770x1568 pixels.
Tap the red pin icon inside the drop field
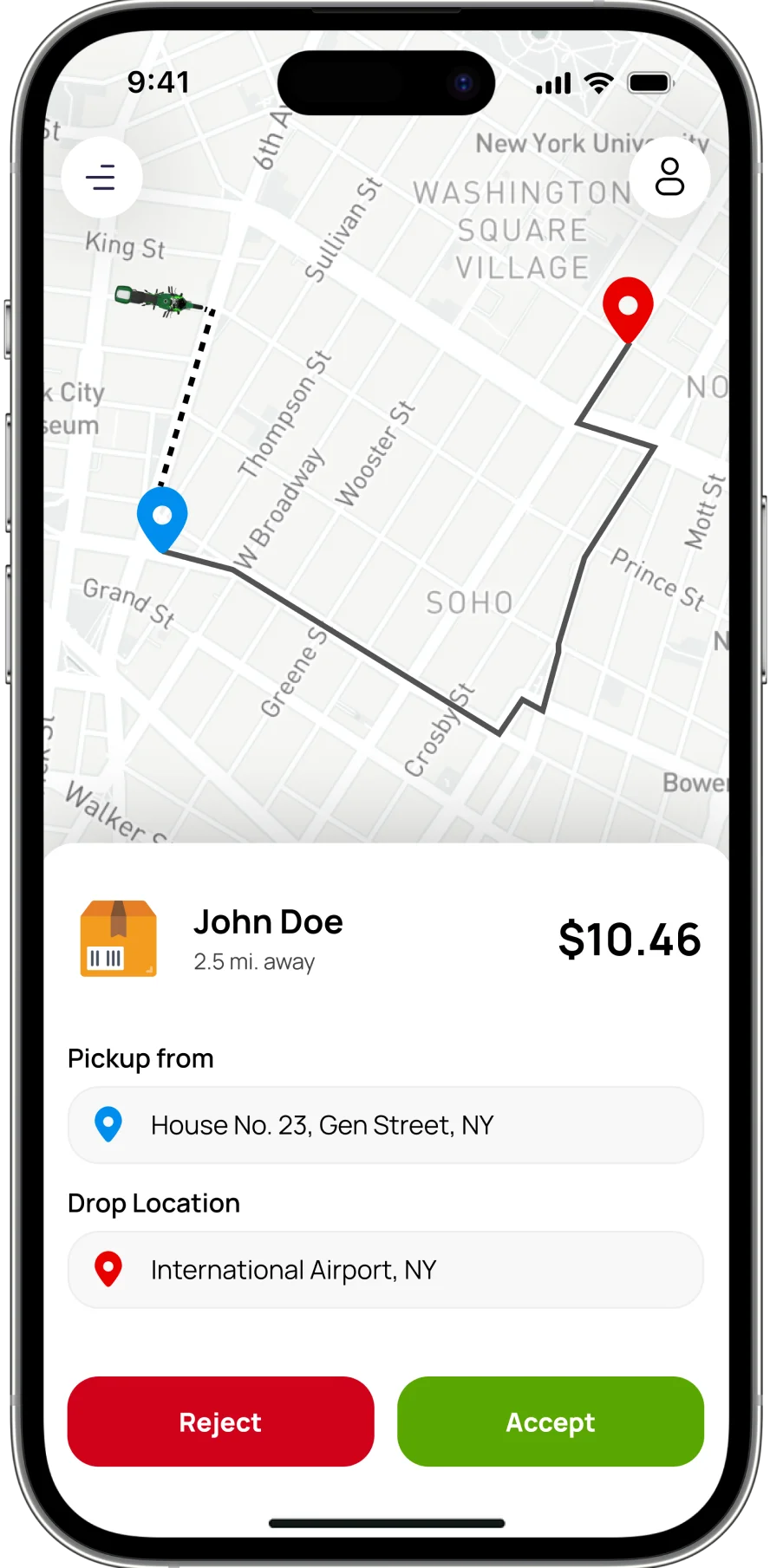108,1269
